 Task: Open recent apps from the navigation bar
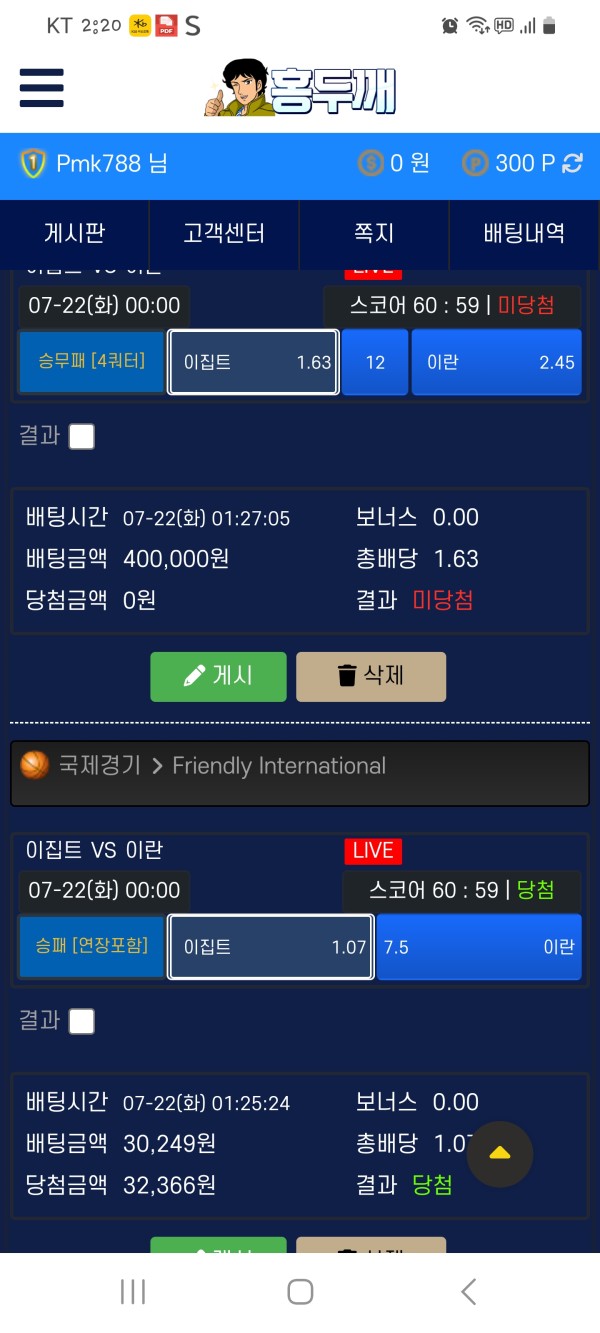pos(133,1291)
